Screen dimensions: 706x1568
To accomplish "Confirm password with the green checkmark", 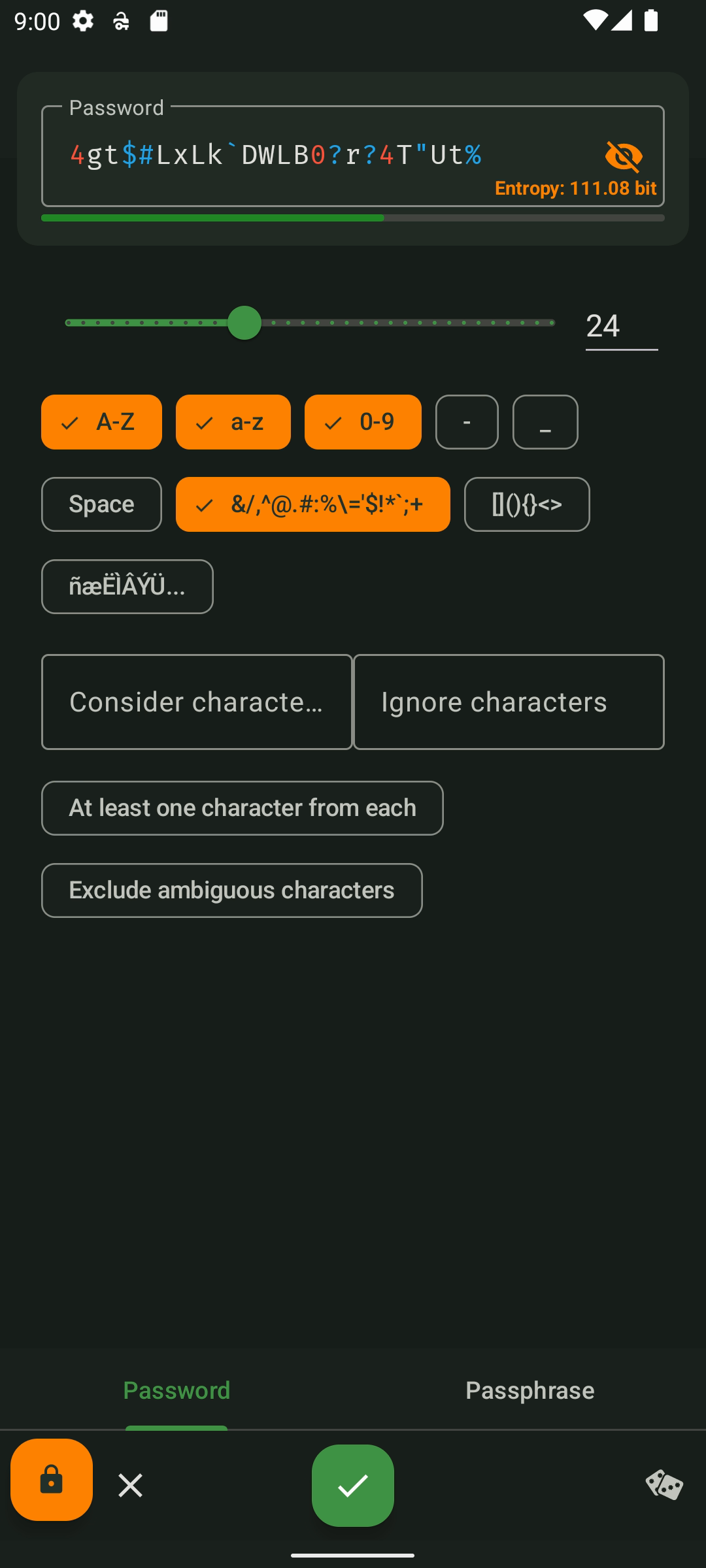I will tap(353, 1486).
